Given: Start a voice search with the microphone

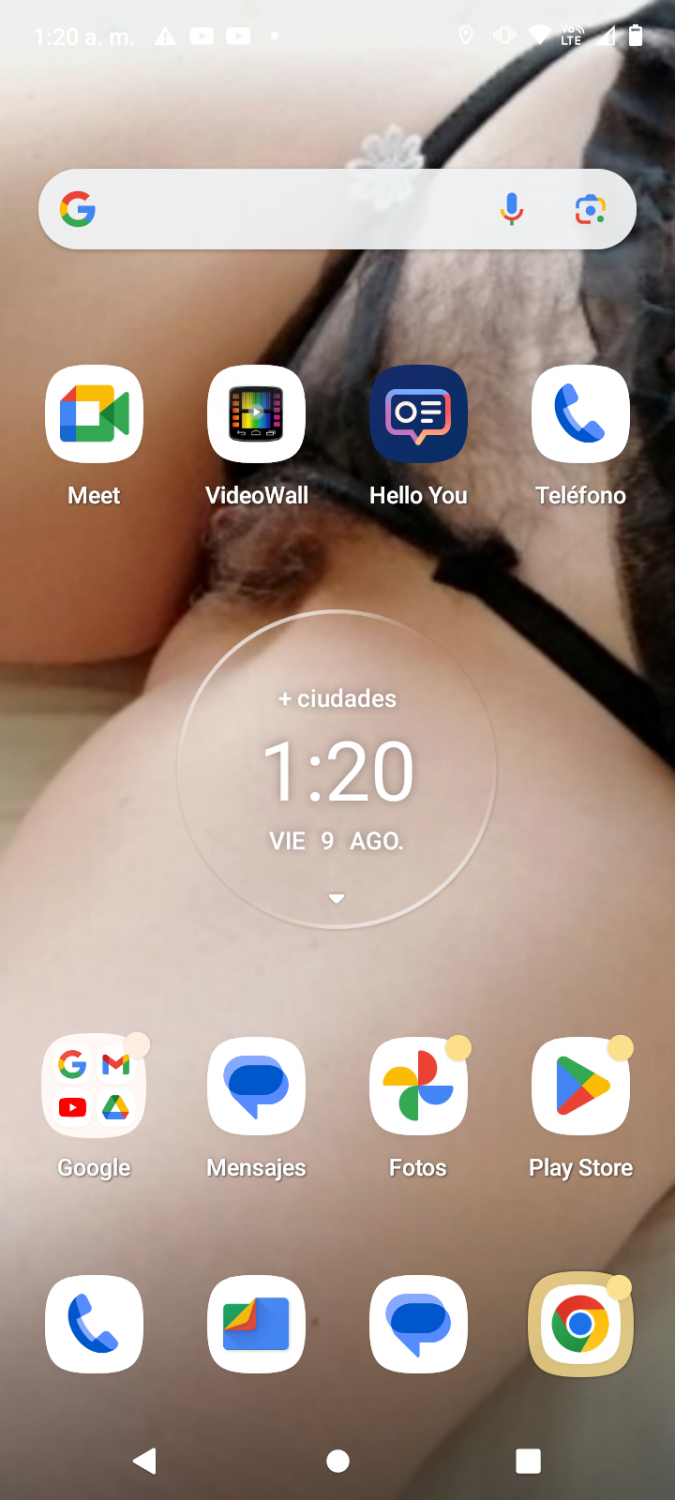Looking at the screenshot, I should [511, 210].
